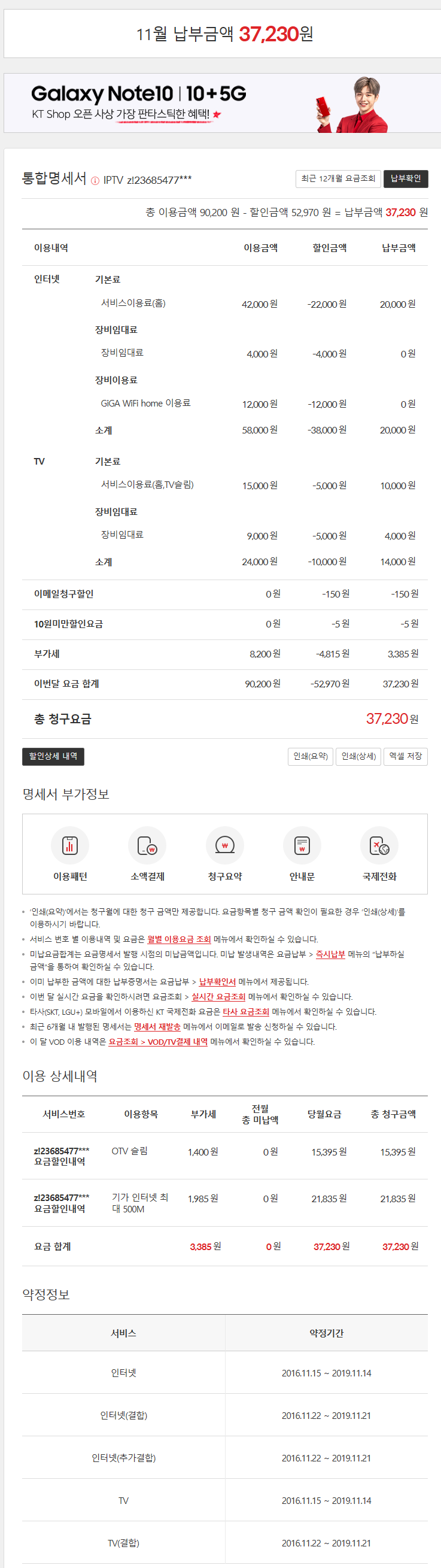Open the 안내문 notice
This screenshot has width=441, height=1568.
(x=302, y=853)
